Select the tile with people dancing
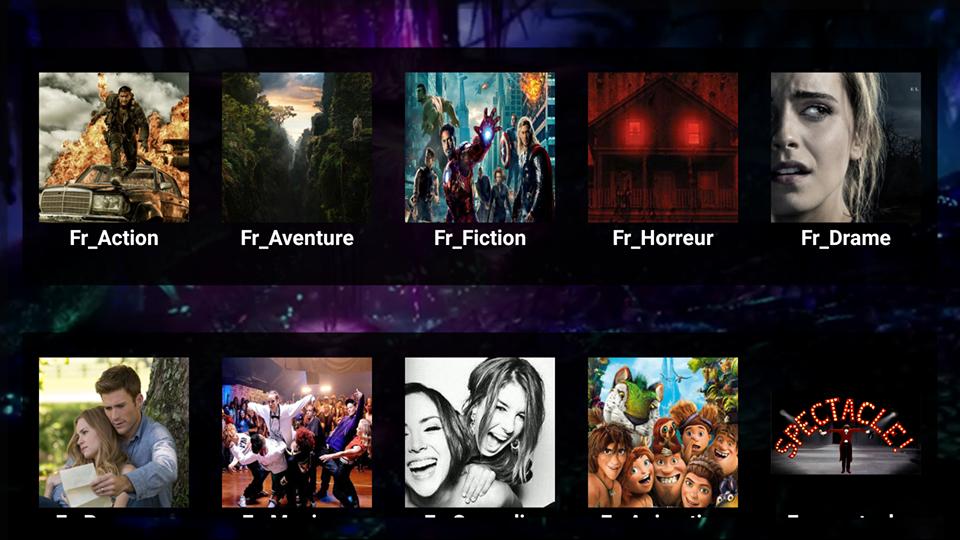The width and height of the screenshot is (960, 540). tap(297, 432)
